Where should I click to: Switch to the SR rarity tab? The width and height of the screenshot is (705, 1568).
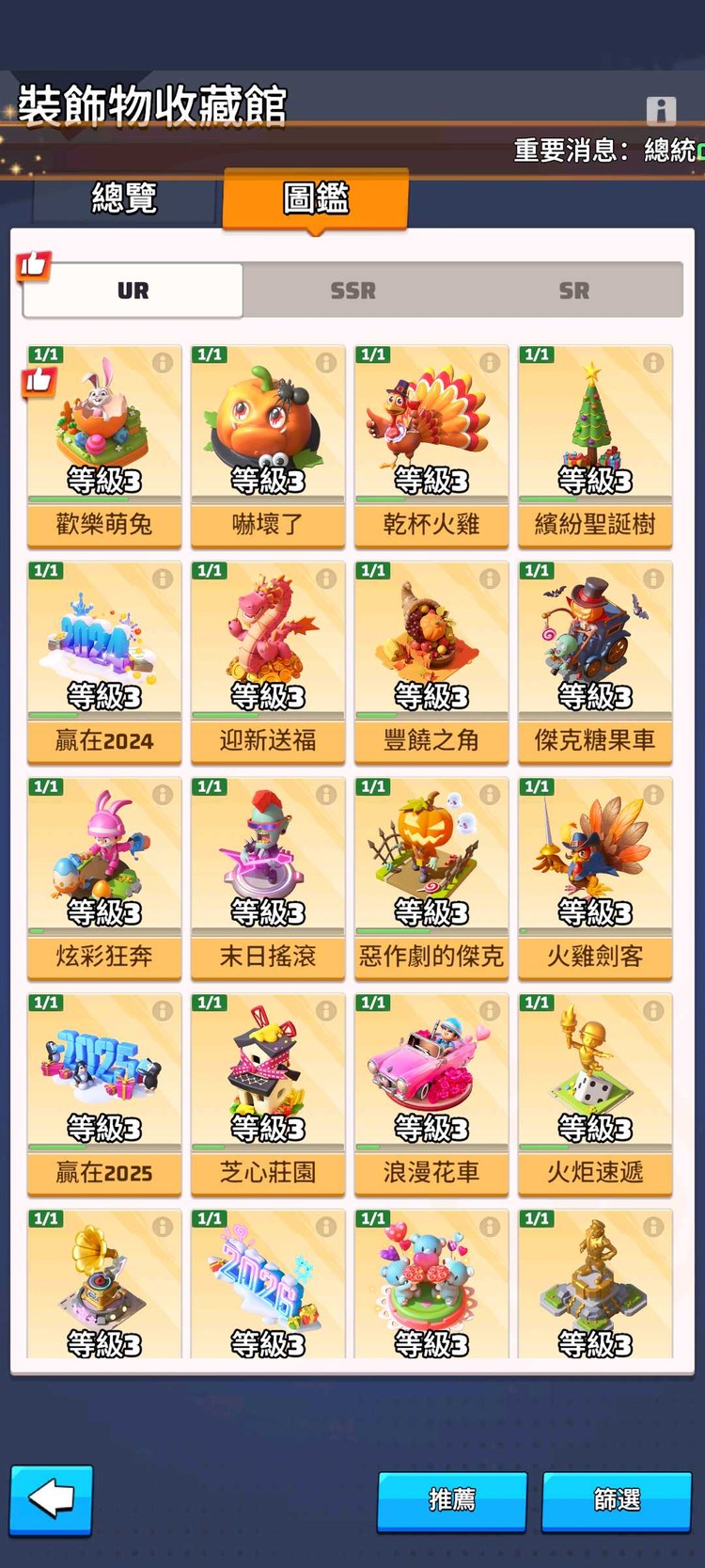coord(575,291)
